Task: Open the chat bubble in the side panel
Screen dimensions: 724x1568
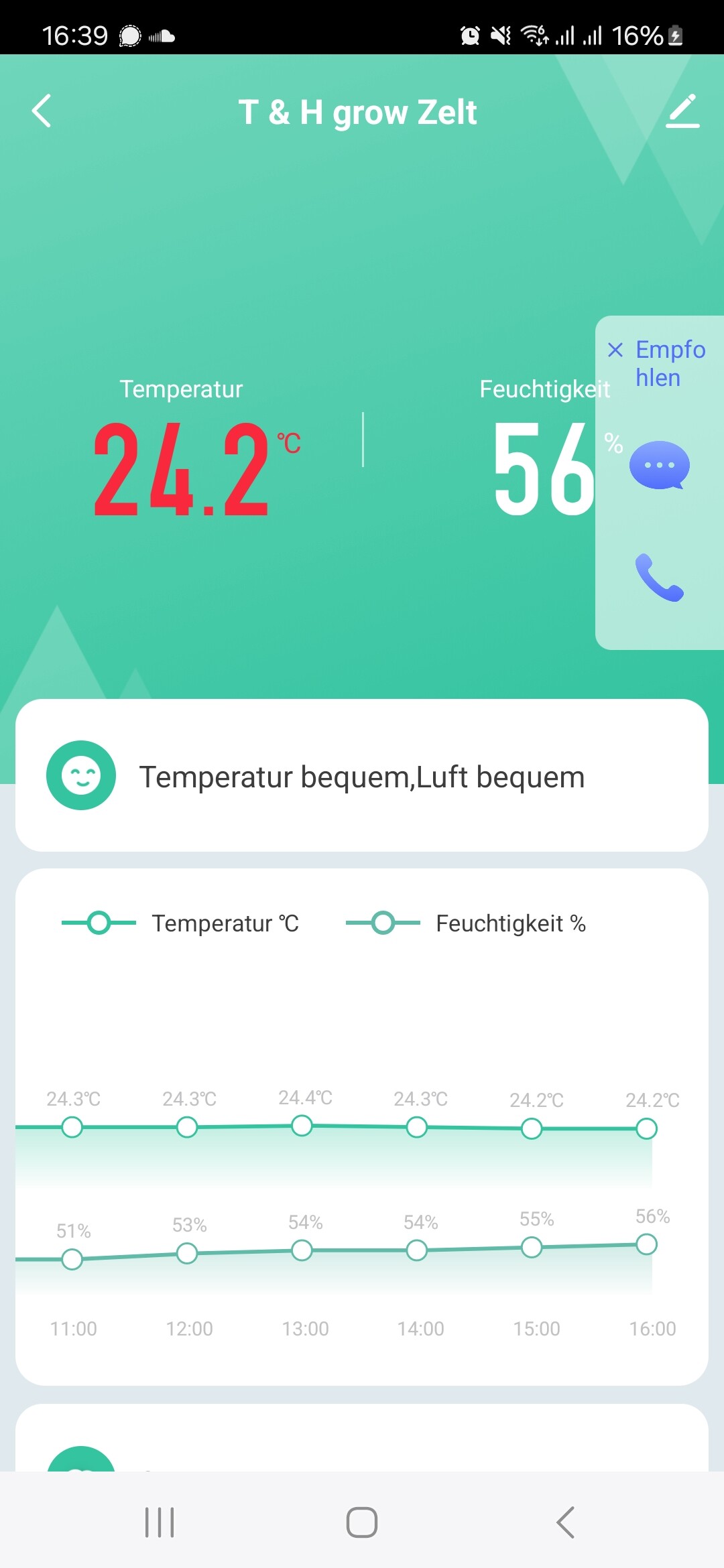Action: [x=659, y=465]
